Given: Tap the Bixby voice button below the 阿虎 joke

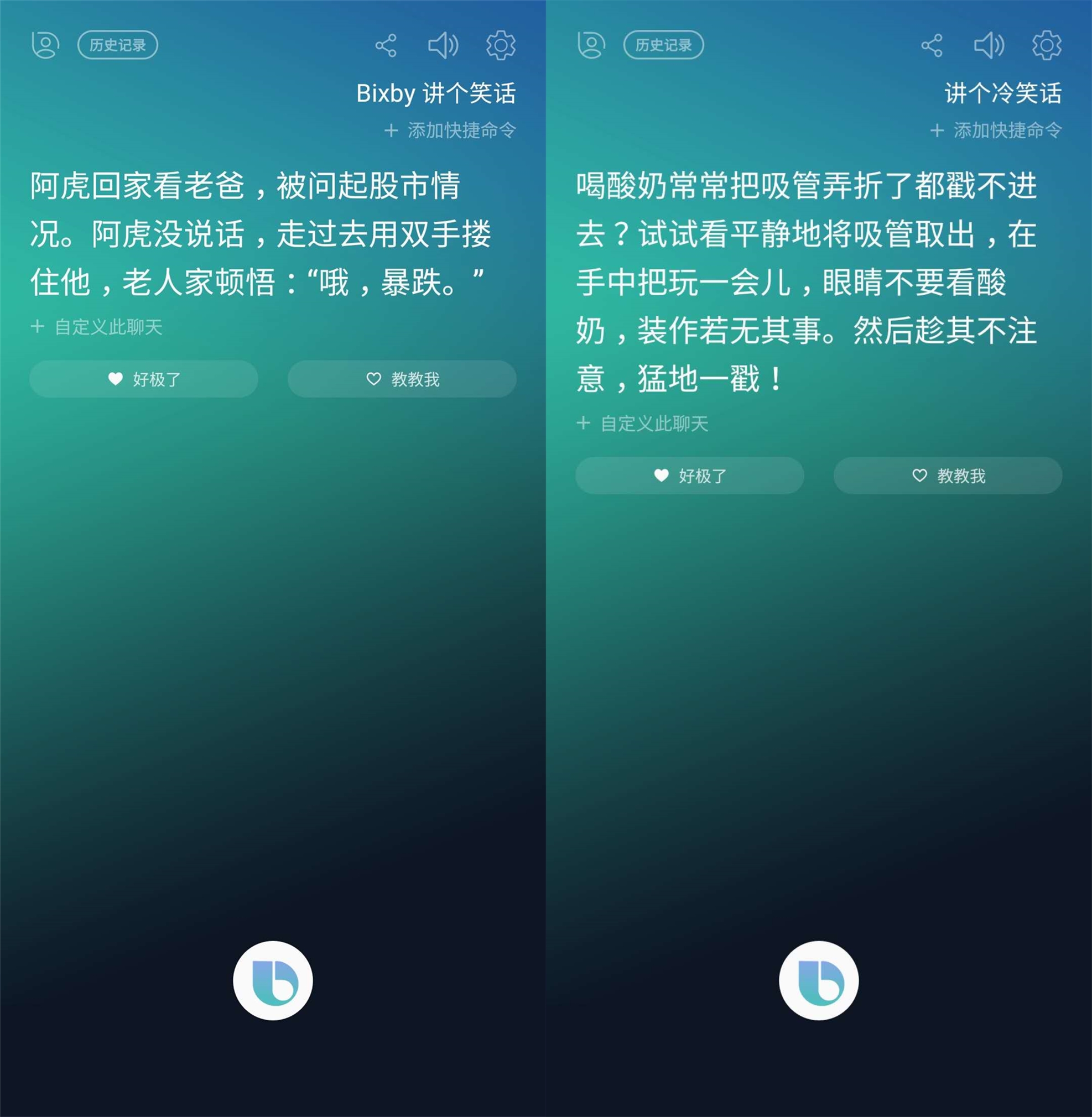Looking at the screenshot, I should pos(273,980).
